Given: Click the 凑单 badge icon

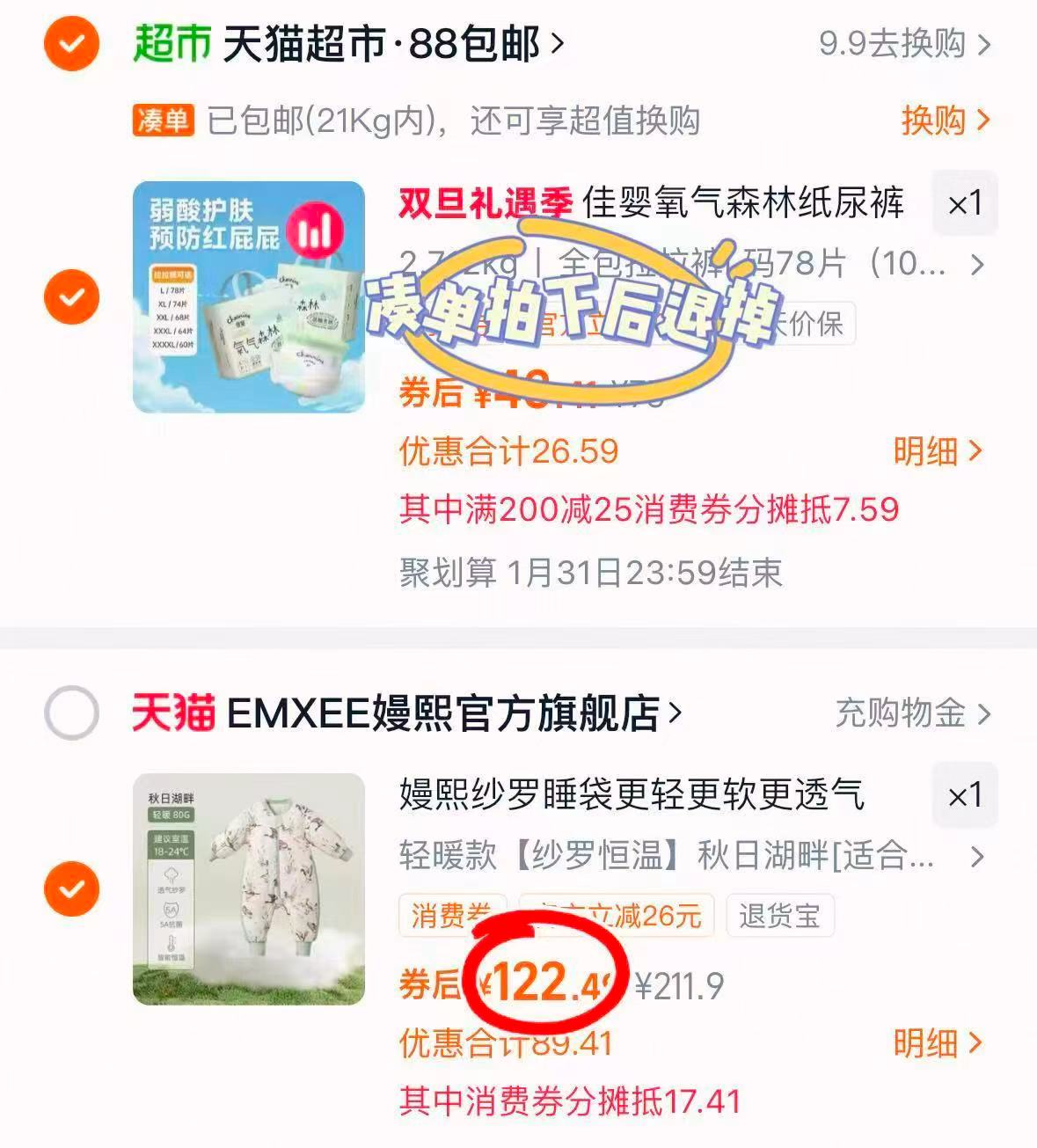Looking at the screenshot, I should tap(161, 121).
